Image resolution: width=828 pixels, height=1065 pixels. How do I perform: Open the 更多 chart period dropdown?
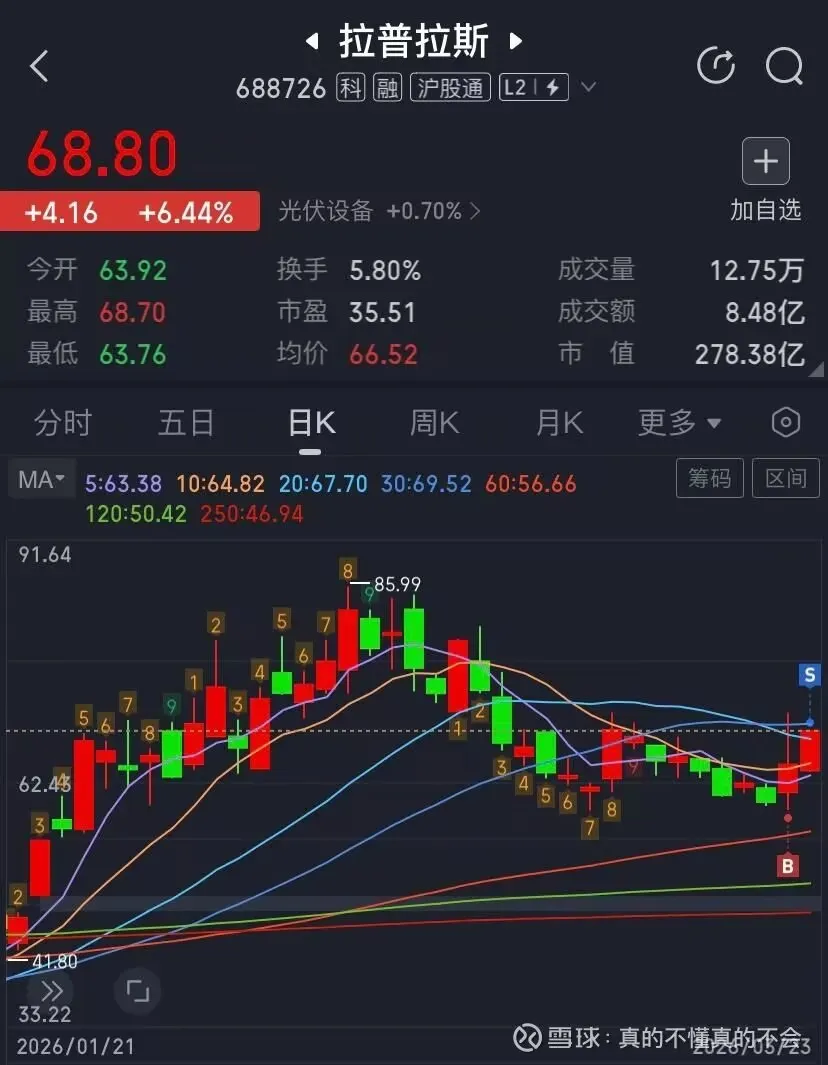[679, 423]
